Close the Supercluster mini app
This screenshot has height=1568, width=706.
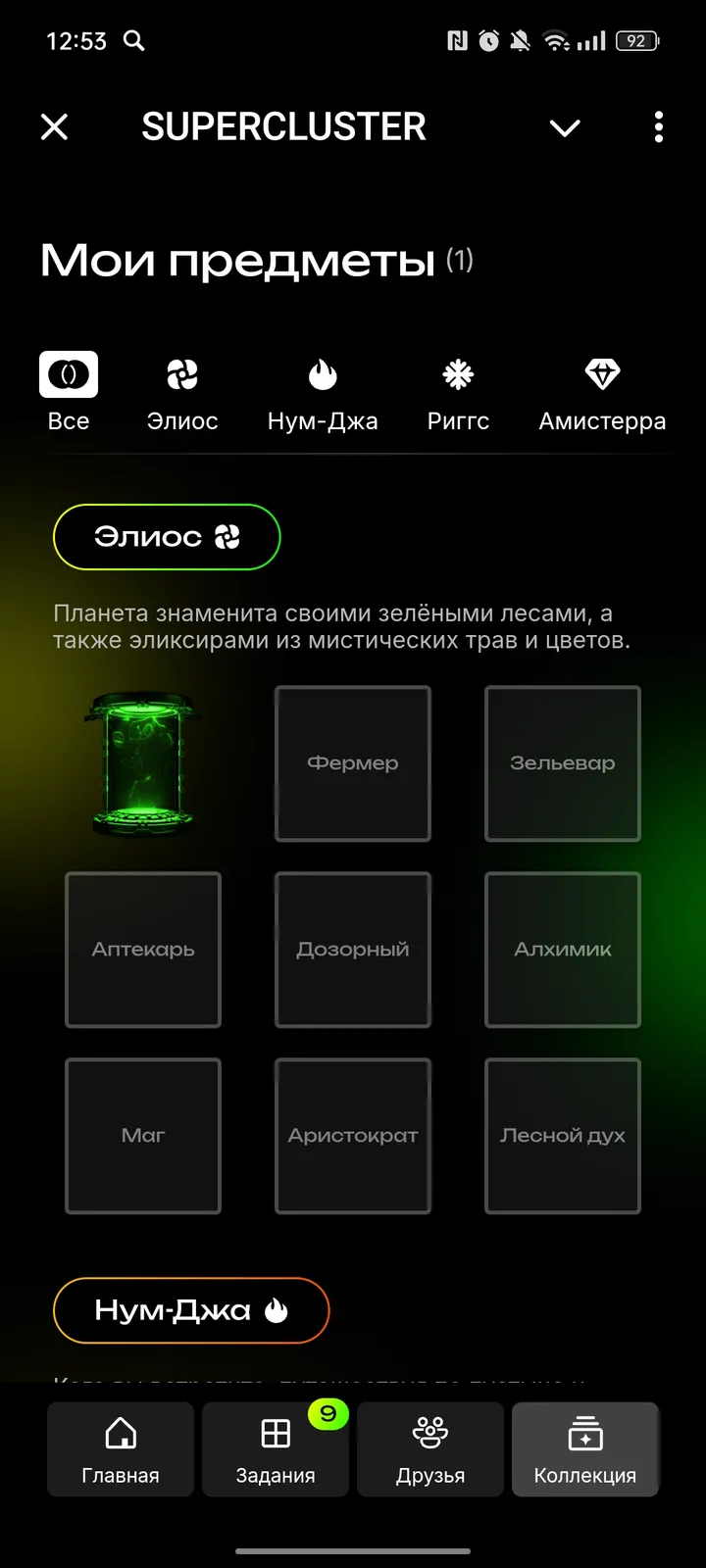tap(55, 126)
